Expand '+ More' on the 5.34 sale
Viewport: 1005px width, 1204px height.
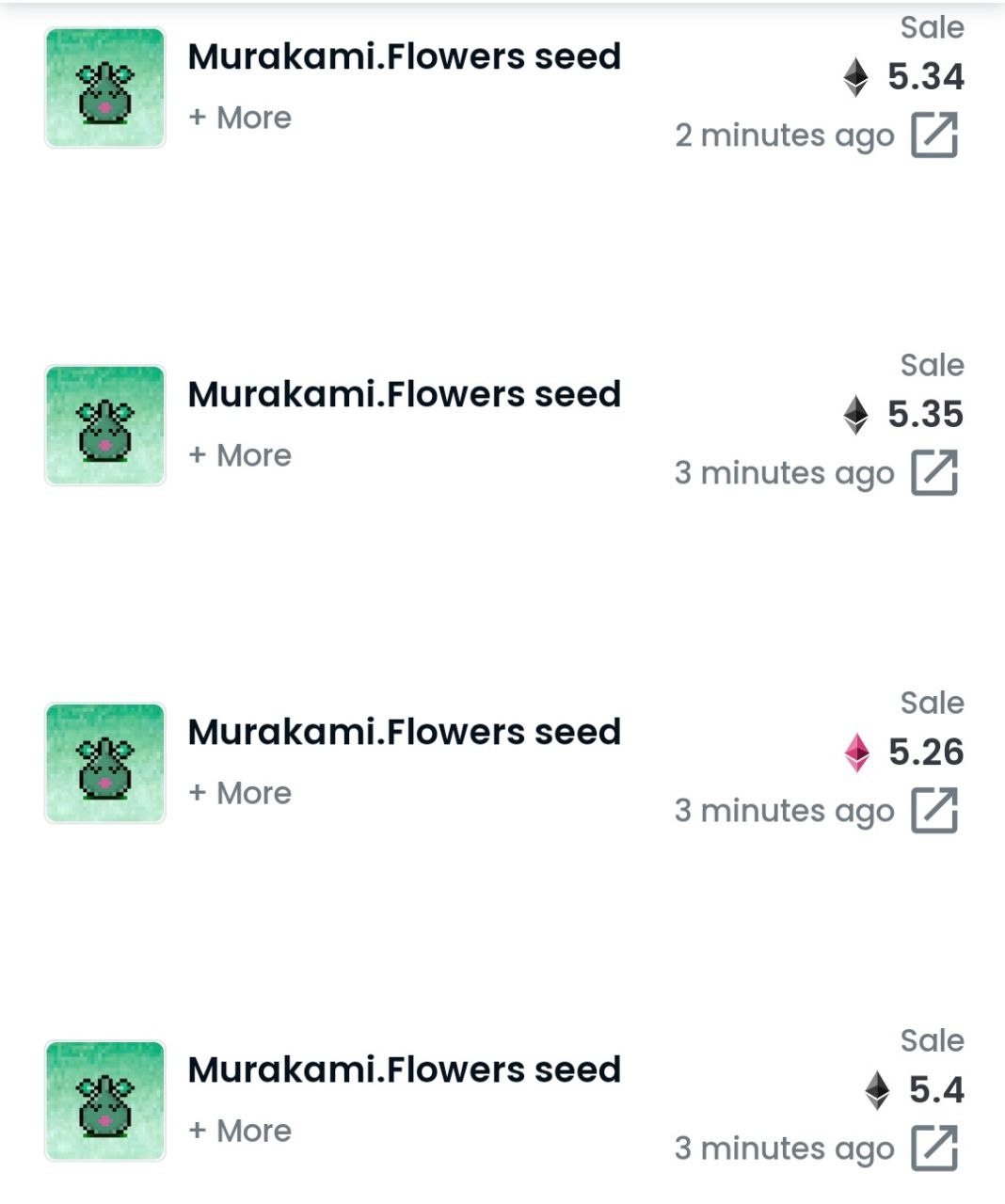[240, 118]
